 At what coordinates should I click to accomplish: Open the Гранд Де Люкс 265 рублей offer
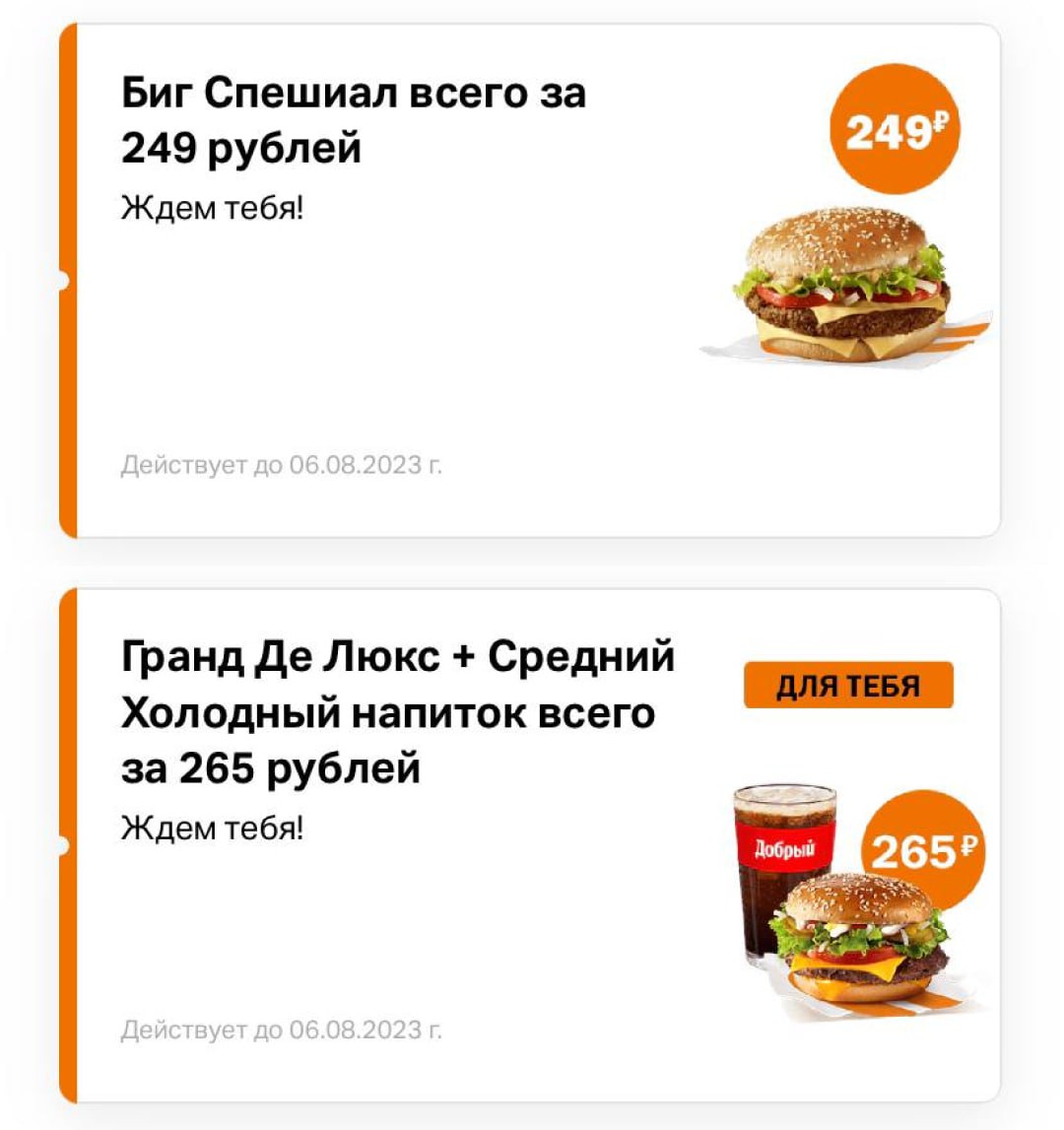(x=532, y=845)
